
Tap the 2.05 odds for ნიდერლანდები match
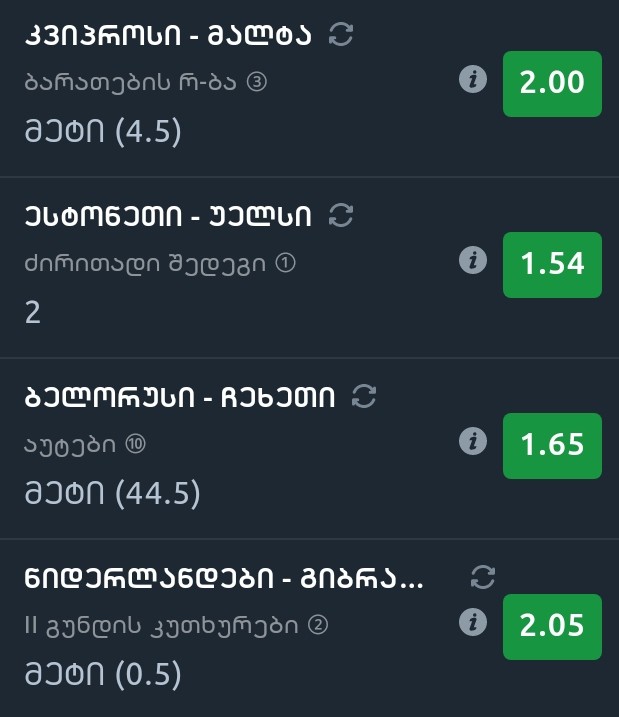pyautogui.click(x=552, y=626)
